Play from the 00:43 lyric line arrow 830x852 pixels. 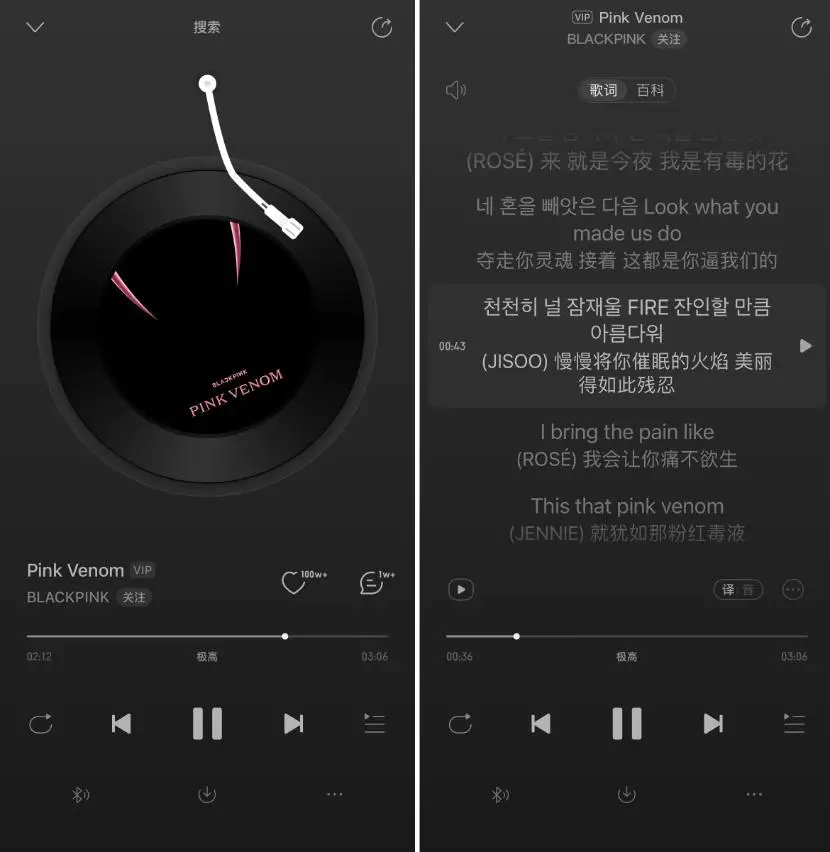click(806, 345)
